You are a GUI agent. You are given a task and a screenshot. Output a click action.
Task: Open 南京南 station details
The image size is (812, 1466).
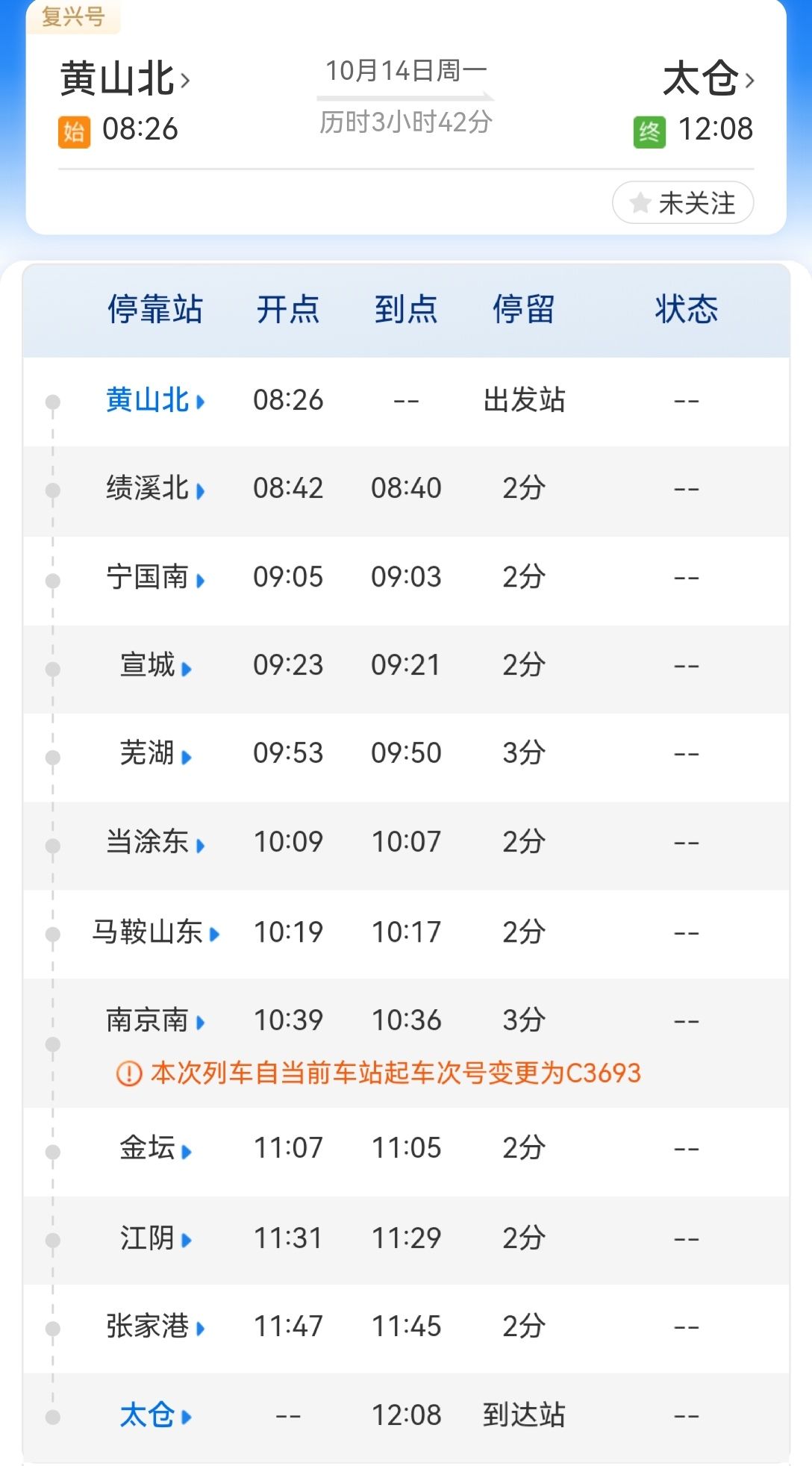click(155, 1020)
